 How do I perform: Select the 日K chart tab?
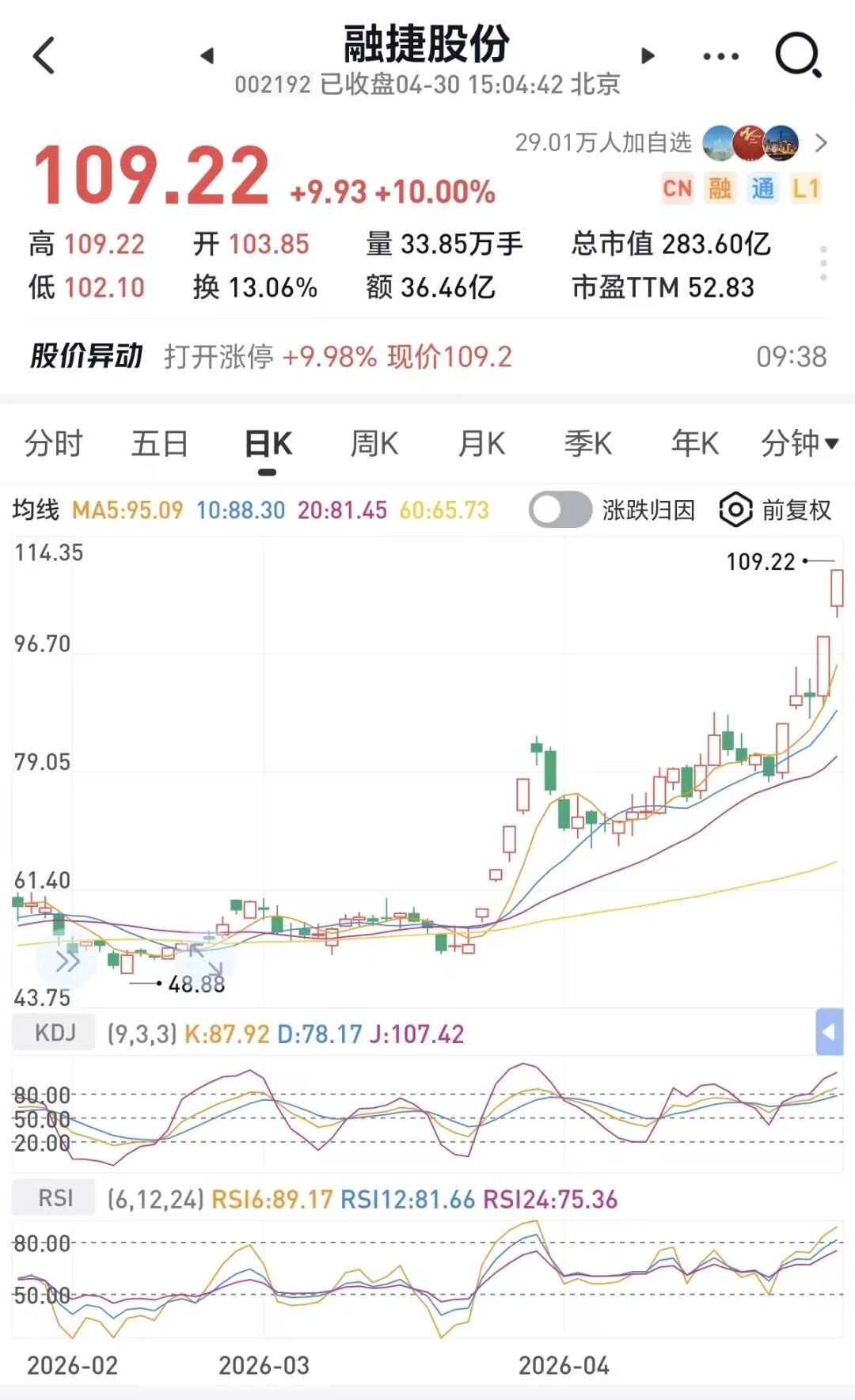click(268, 444)
